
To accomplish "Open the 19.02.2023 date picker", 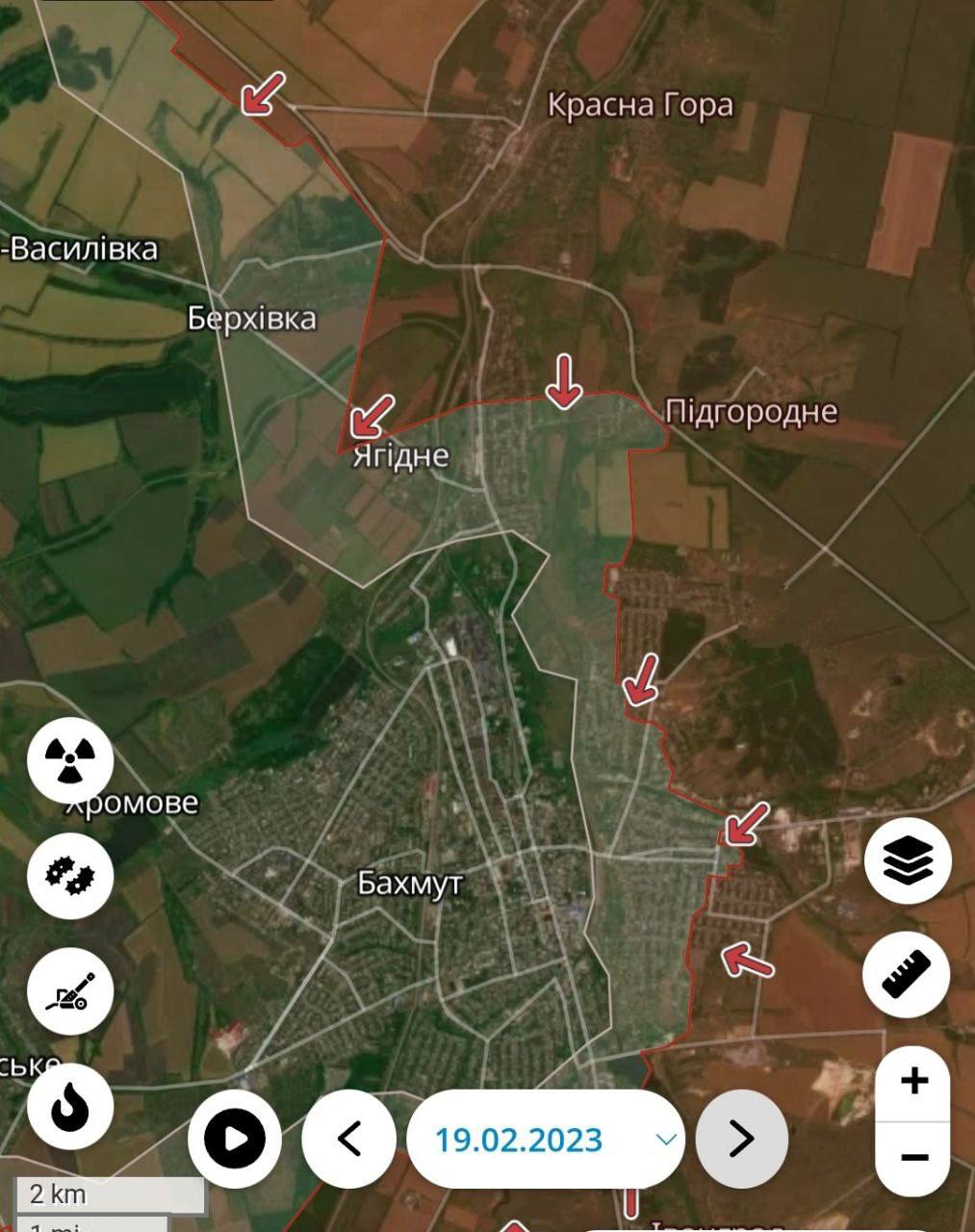I will (545, 1140).
